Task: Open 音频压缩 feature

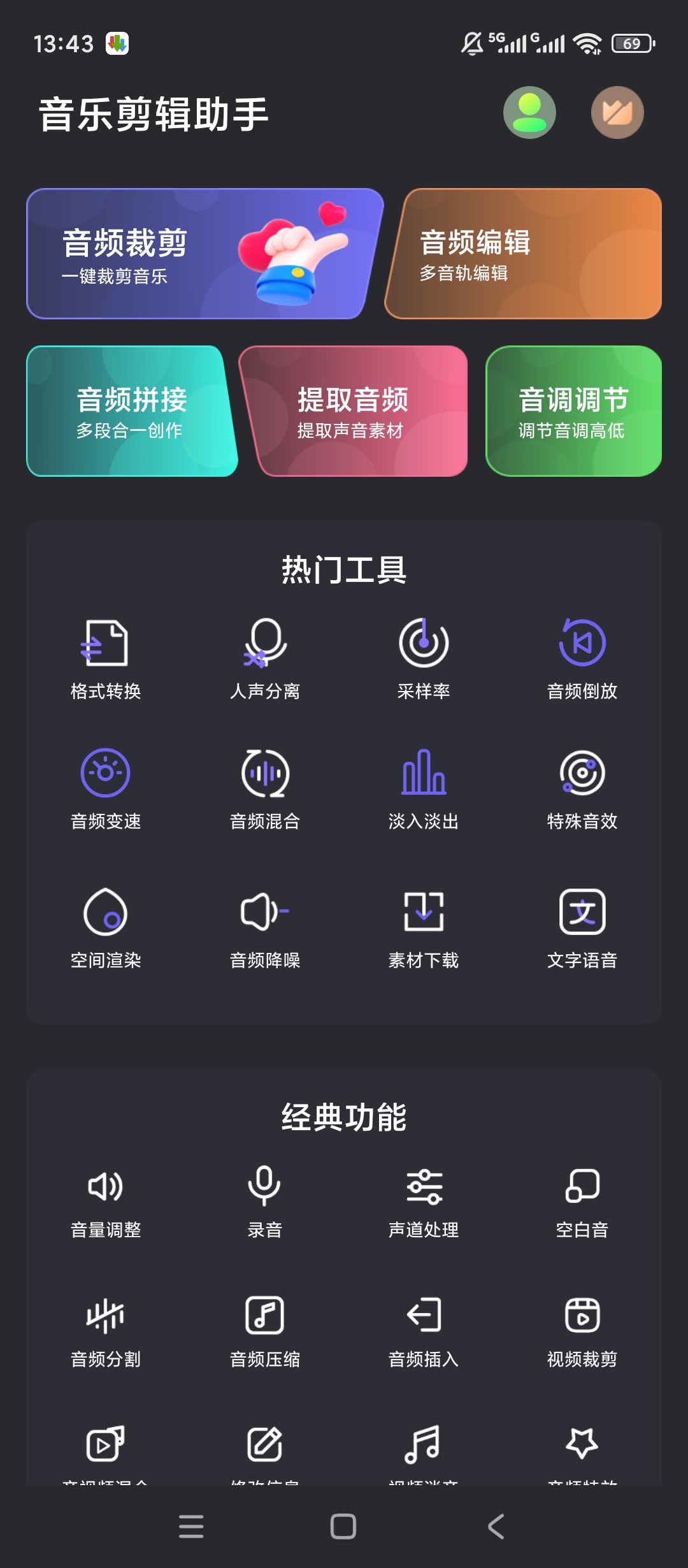Action: click(265, 1332)
